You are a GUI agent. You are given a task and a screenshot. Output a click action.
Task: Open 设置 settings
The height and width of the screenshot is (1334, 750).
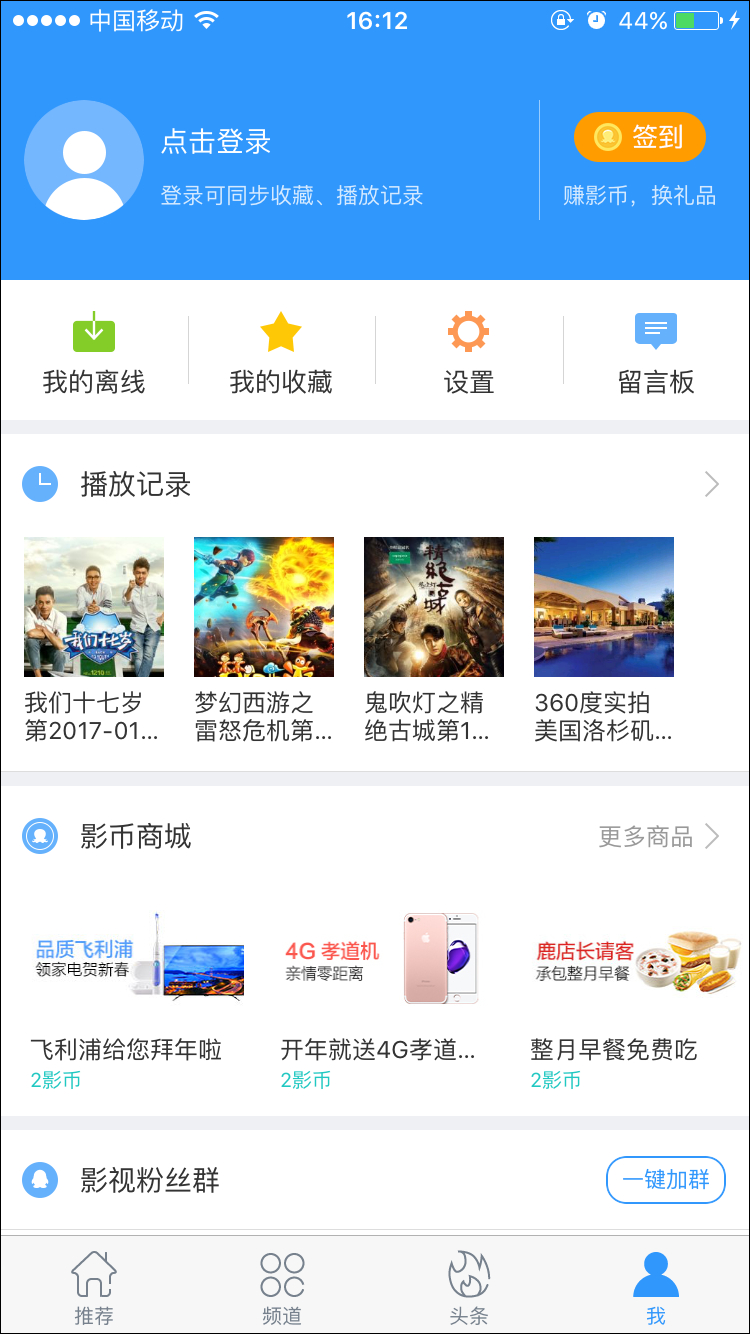point(468,352)
